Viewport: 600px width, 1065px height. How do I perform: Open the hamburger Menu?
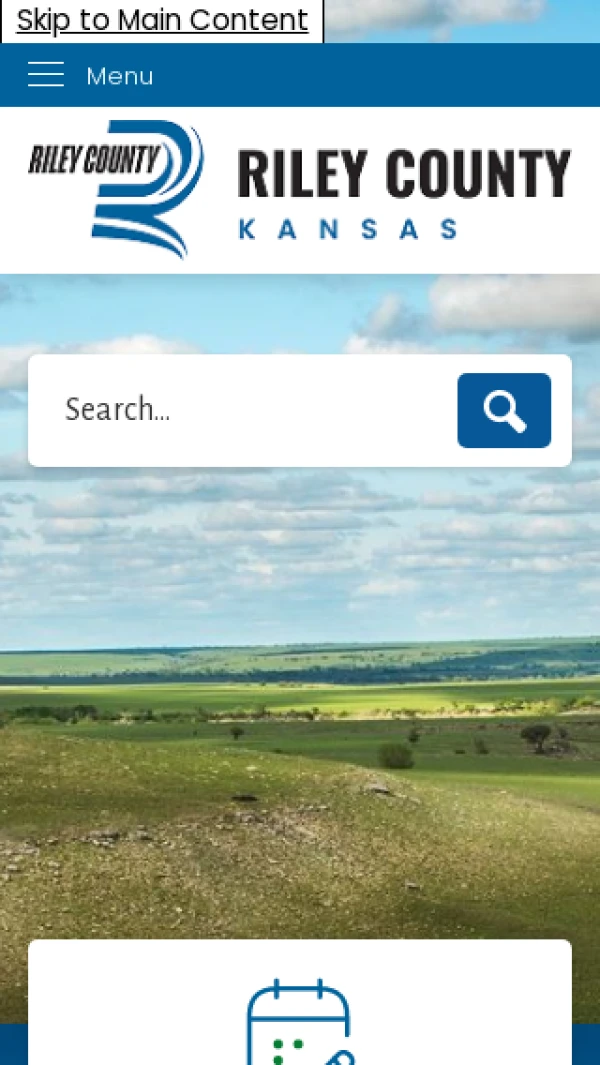(x=89, y=76)
